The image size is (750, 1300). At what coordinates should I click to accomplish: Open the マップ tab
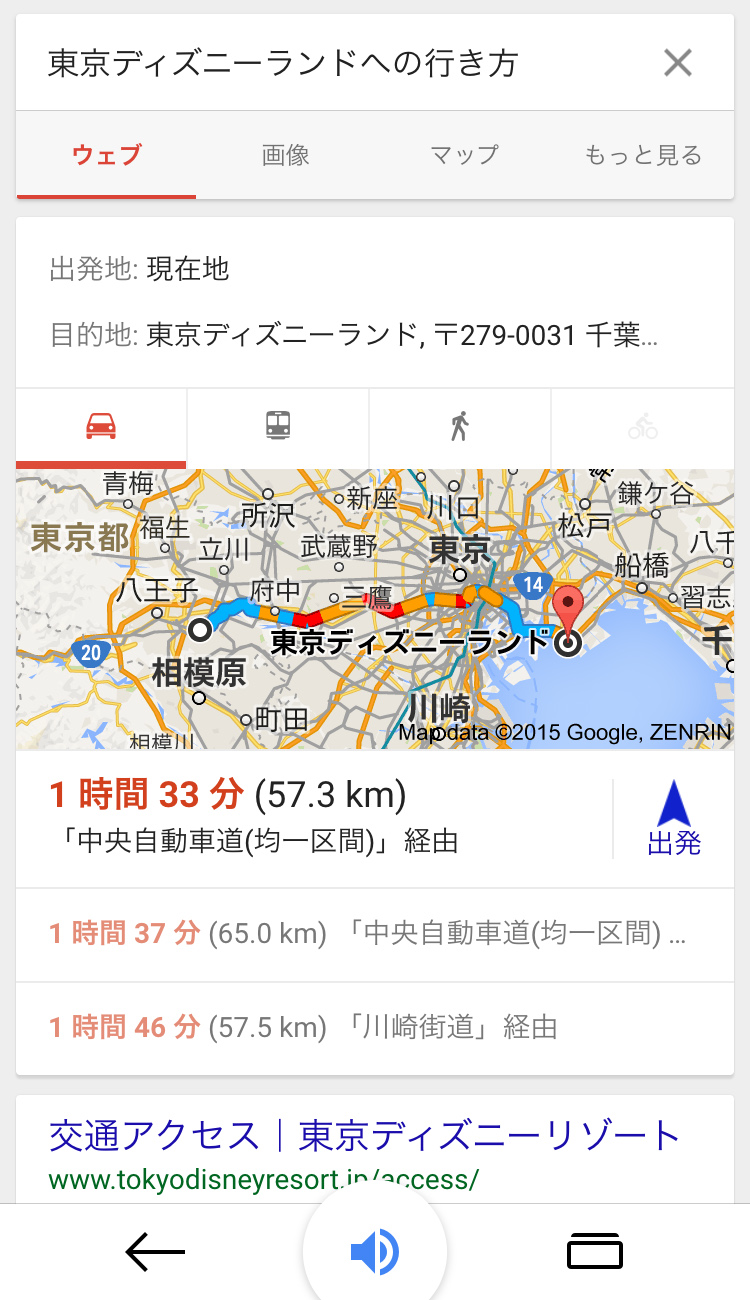point(464,155)
